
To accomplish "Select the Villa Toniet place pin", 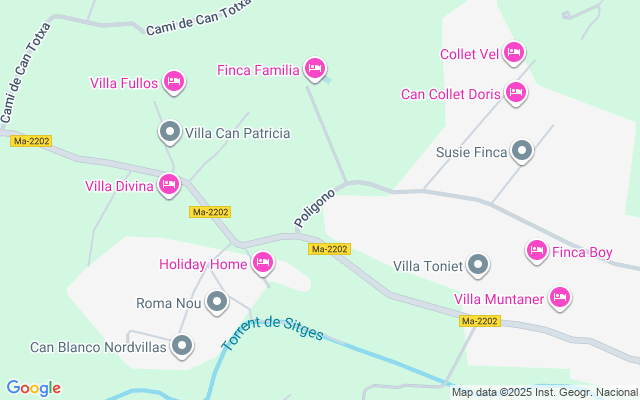I will pyautogui.click(x=479, y=265).
